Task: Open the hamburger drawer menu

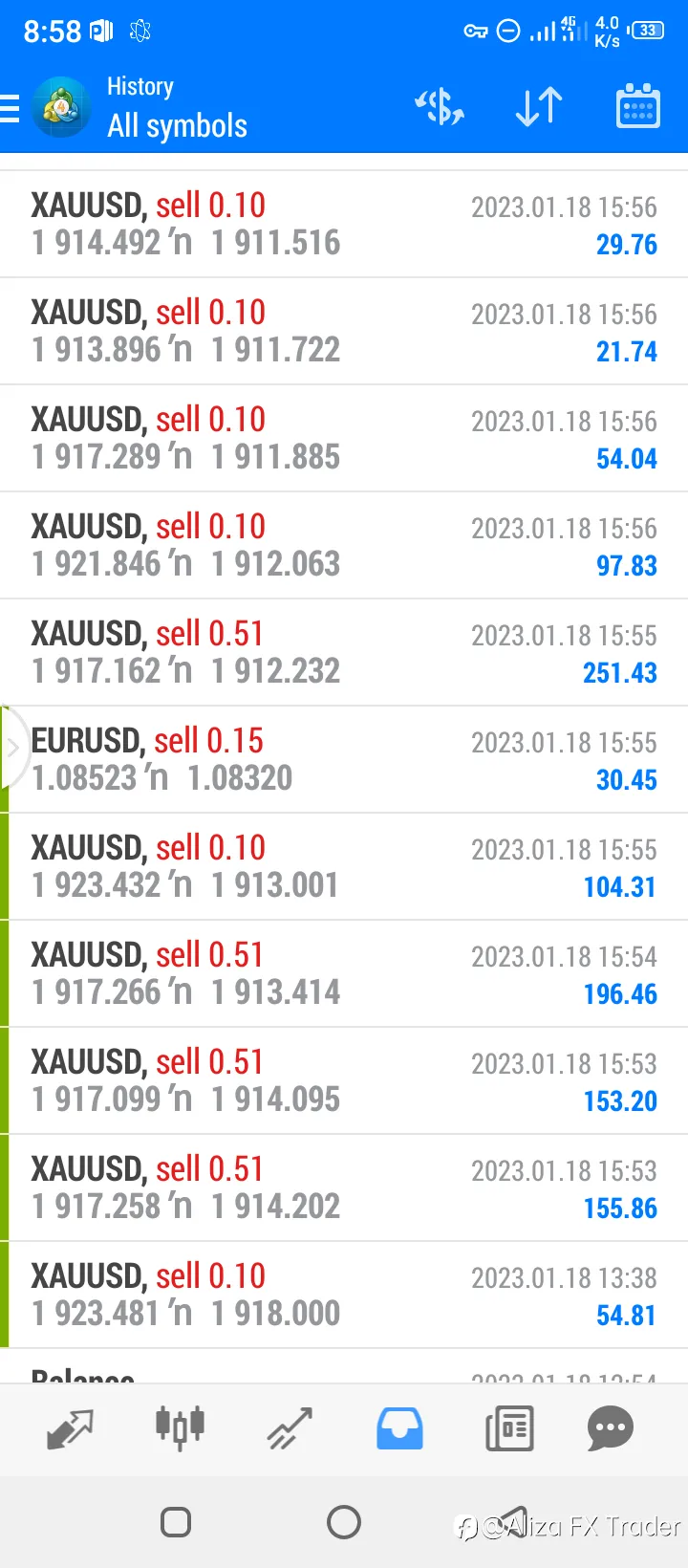Action: (10, 108)
